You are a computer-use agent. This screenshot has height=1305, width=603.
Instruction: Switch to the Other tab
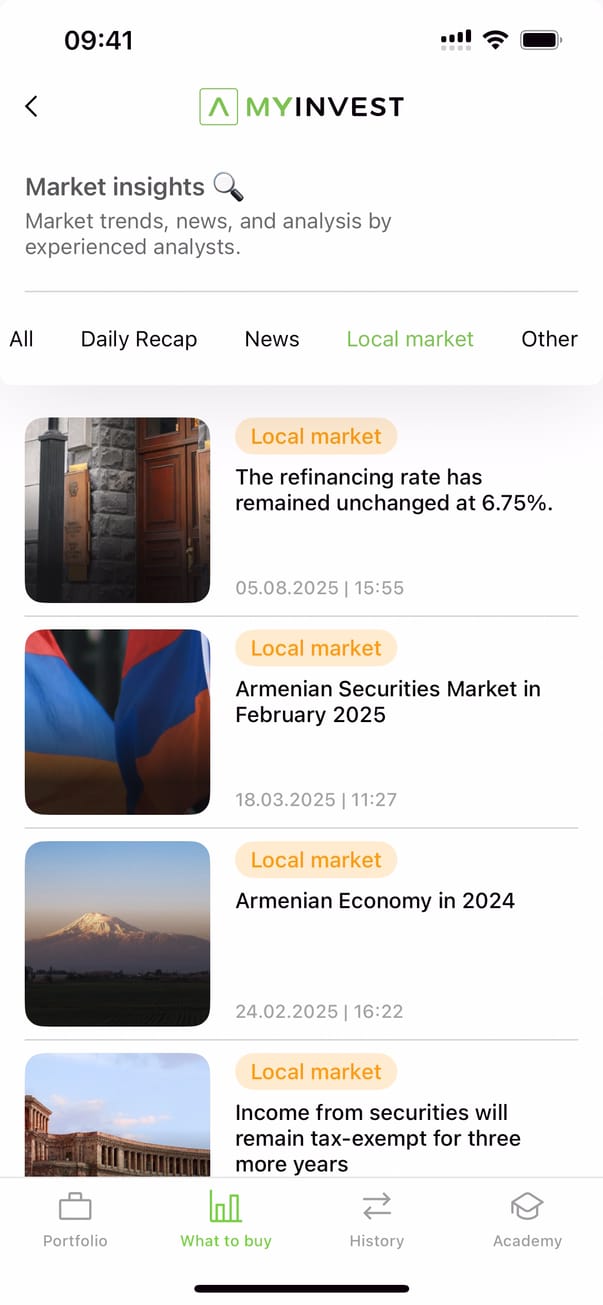[549, 339]
